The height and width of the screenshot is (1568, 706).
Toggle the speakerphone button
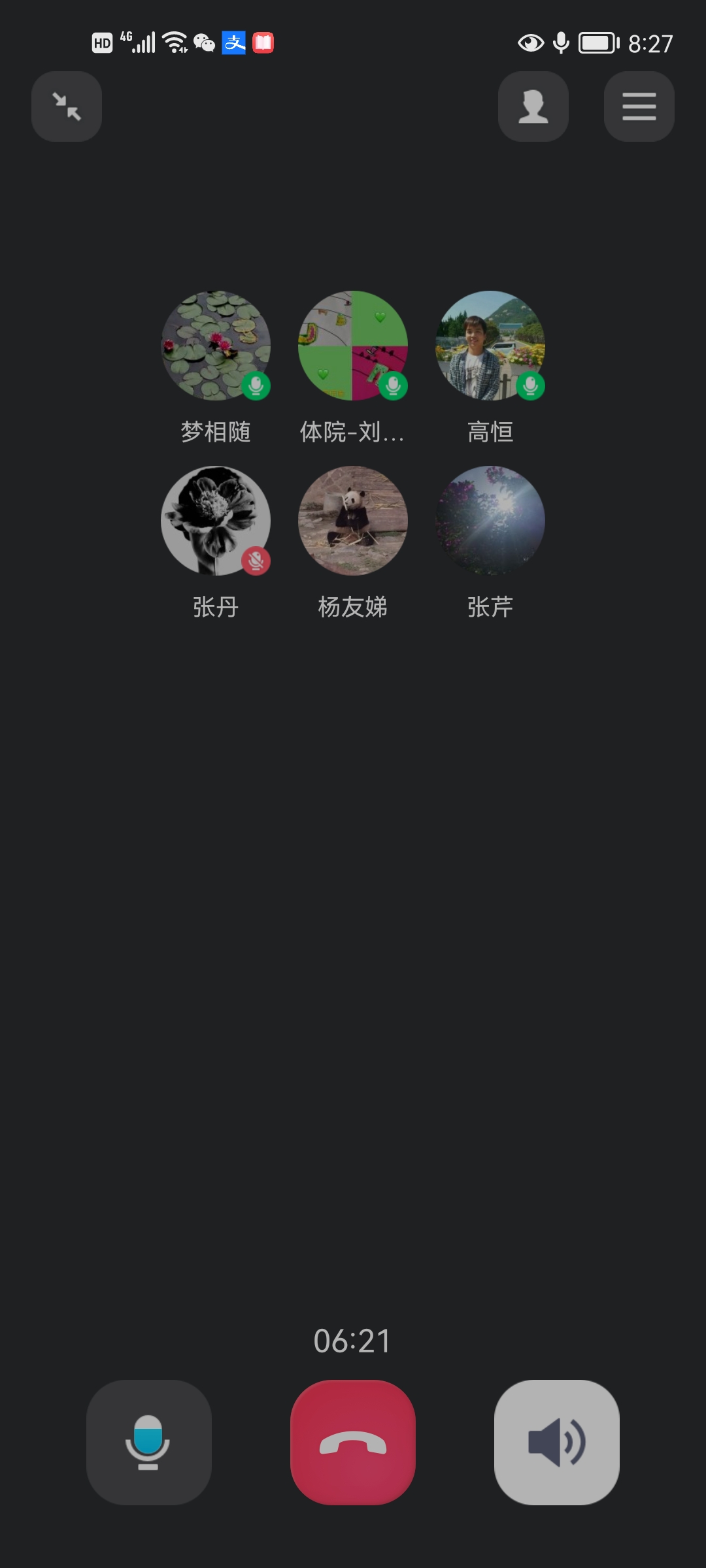click(x=556, y=1442)
